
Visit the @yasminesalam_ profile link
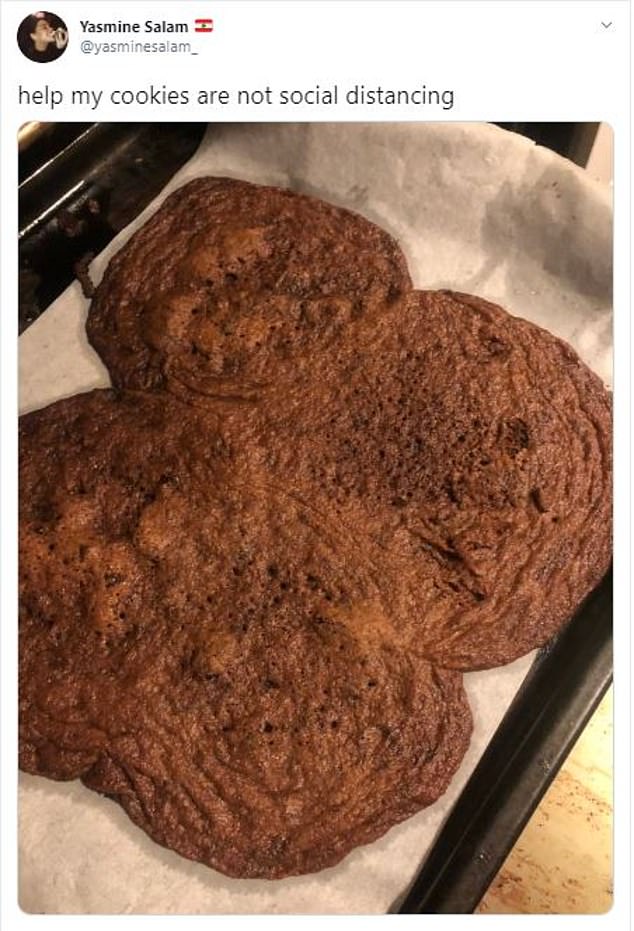tap(138, 46)
